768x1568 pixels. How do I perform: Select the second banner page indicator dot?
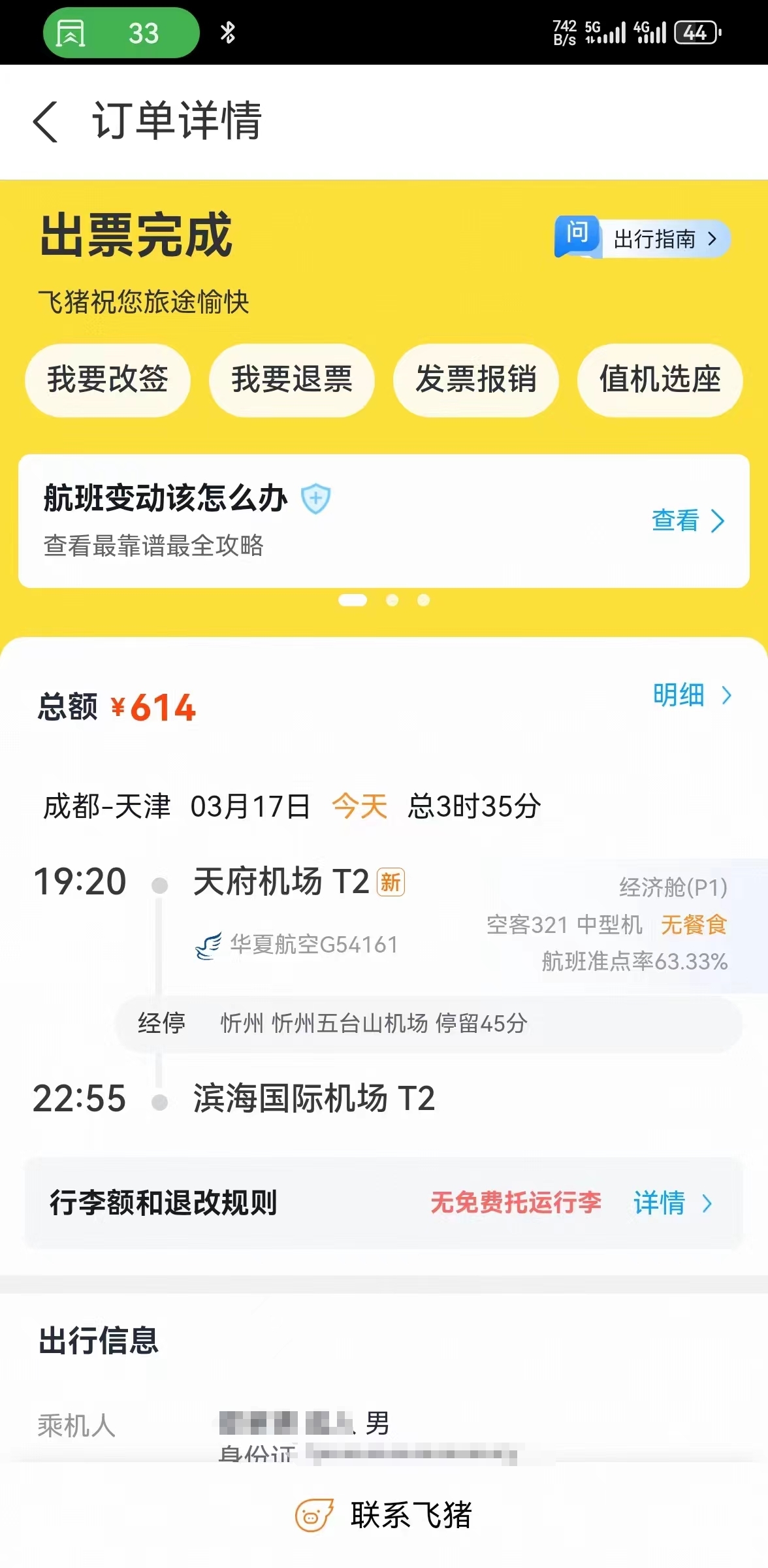point(392,600)
